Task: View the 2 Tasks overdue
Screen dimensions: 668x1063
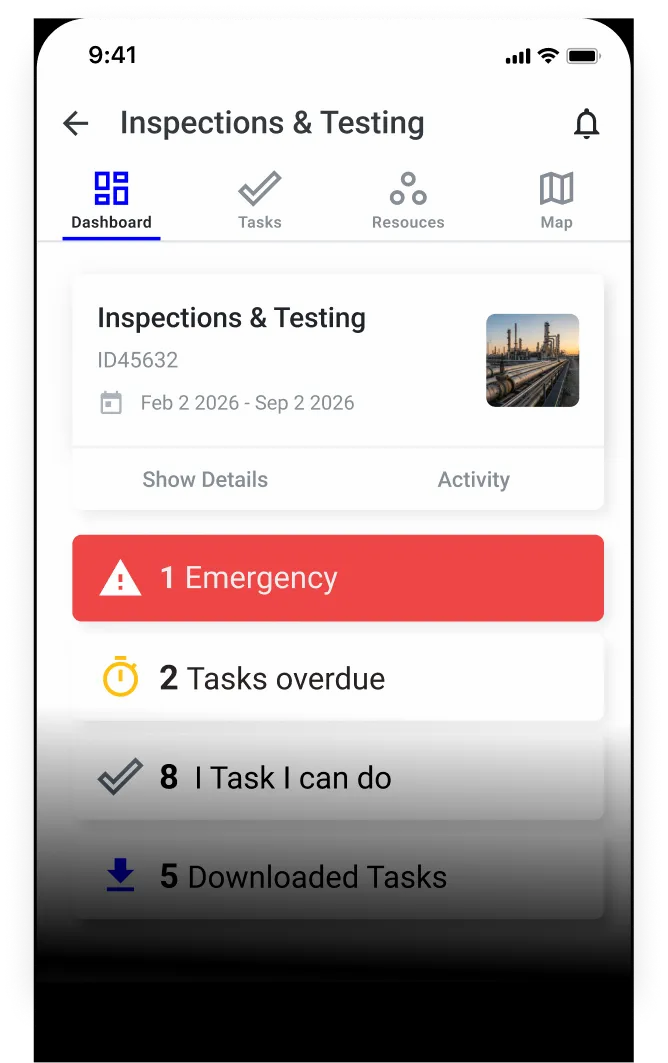Action: coord(338,678)
